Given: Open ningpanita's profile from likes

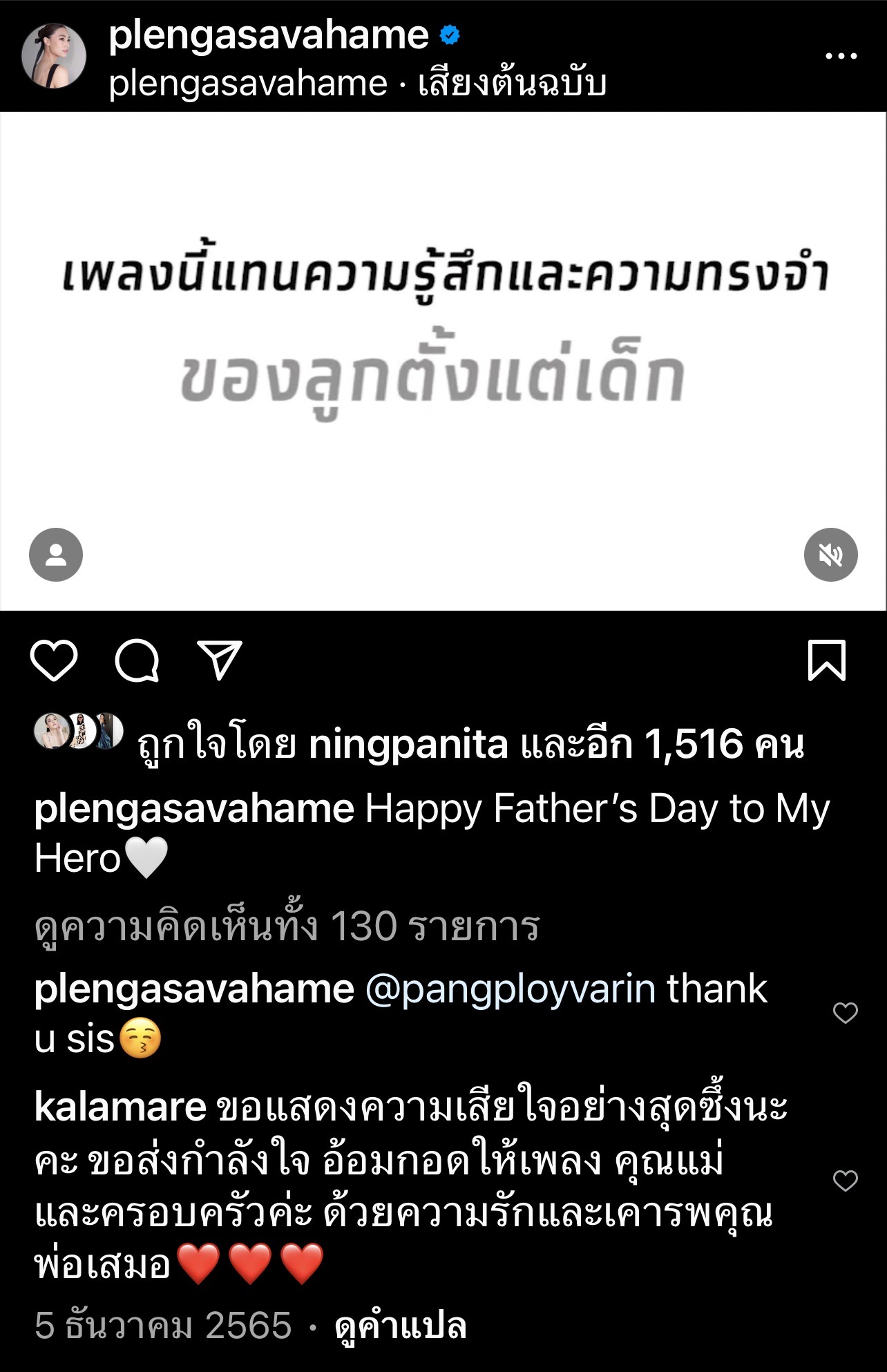Looking at the screenshot, I should pos(408,745).
